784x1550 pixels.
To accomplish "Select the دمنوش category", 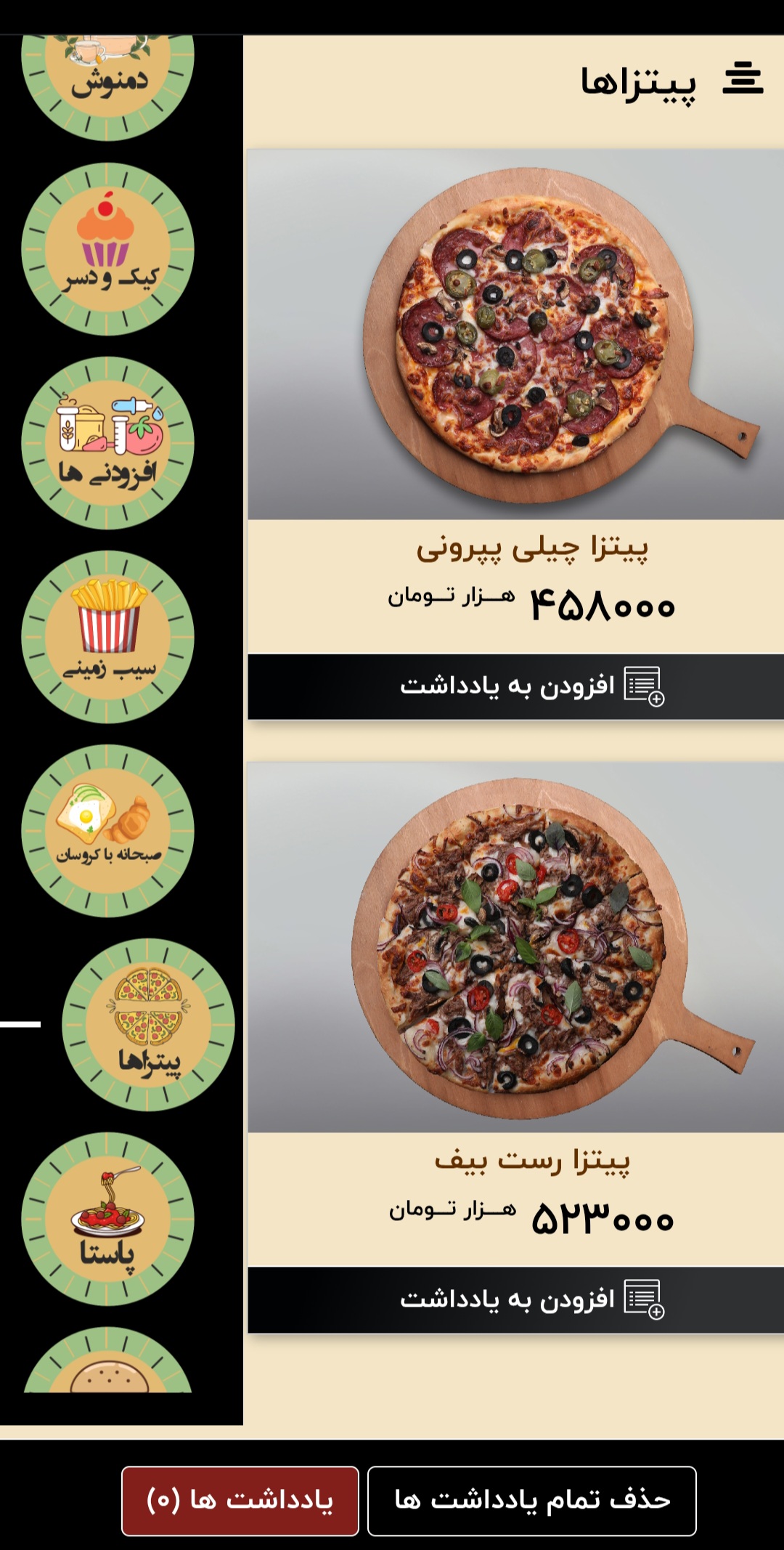I will (107, 80).
